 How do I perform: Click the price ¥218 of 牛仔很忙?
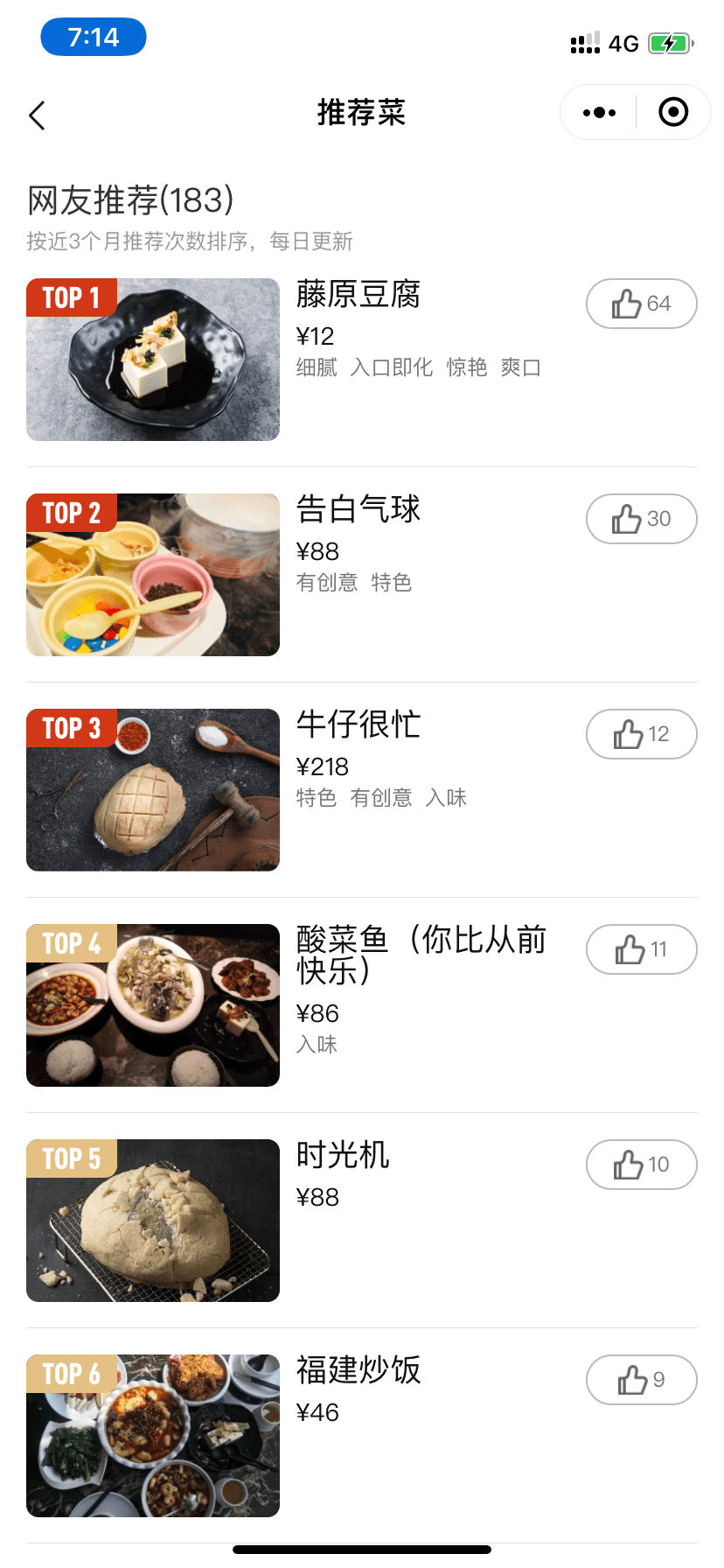point(322,766)
